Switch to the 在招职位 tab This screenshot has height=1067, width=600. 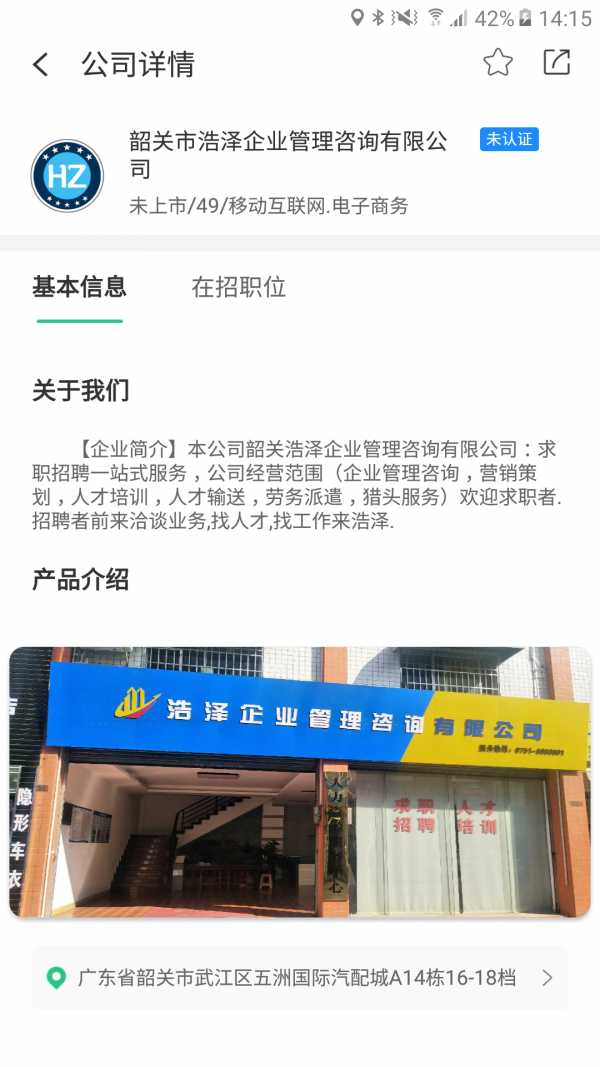(x=238, y=288)
